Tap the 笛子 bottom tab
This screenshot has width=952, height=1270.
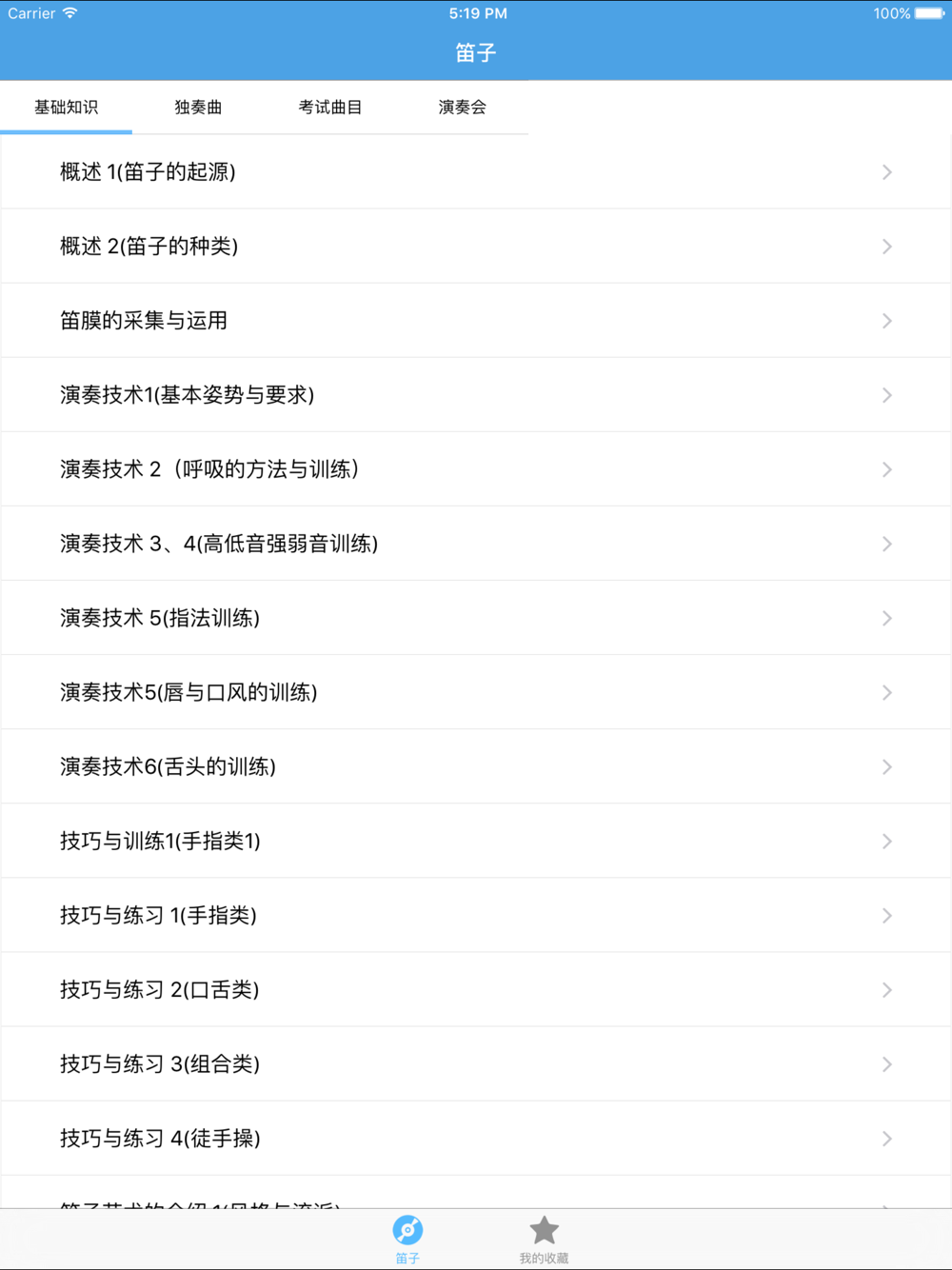(407, 1240)
